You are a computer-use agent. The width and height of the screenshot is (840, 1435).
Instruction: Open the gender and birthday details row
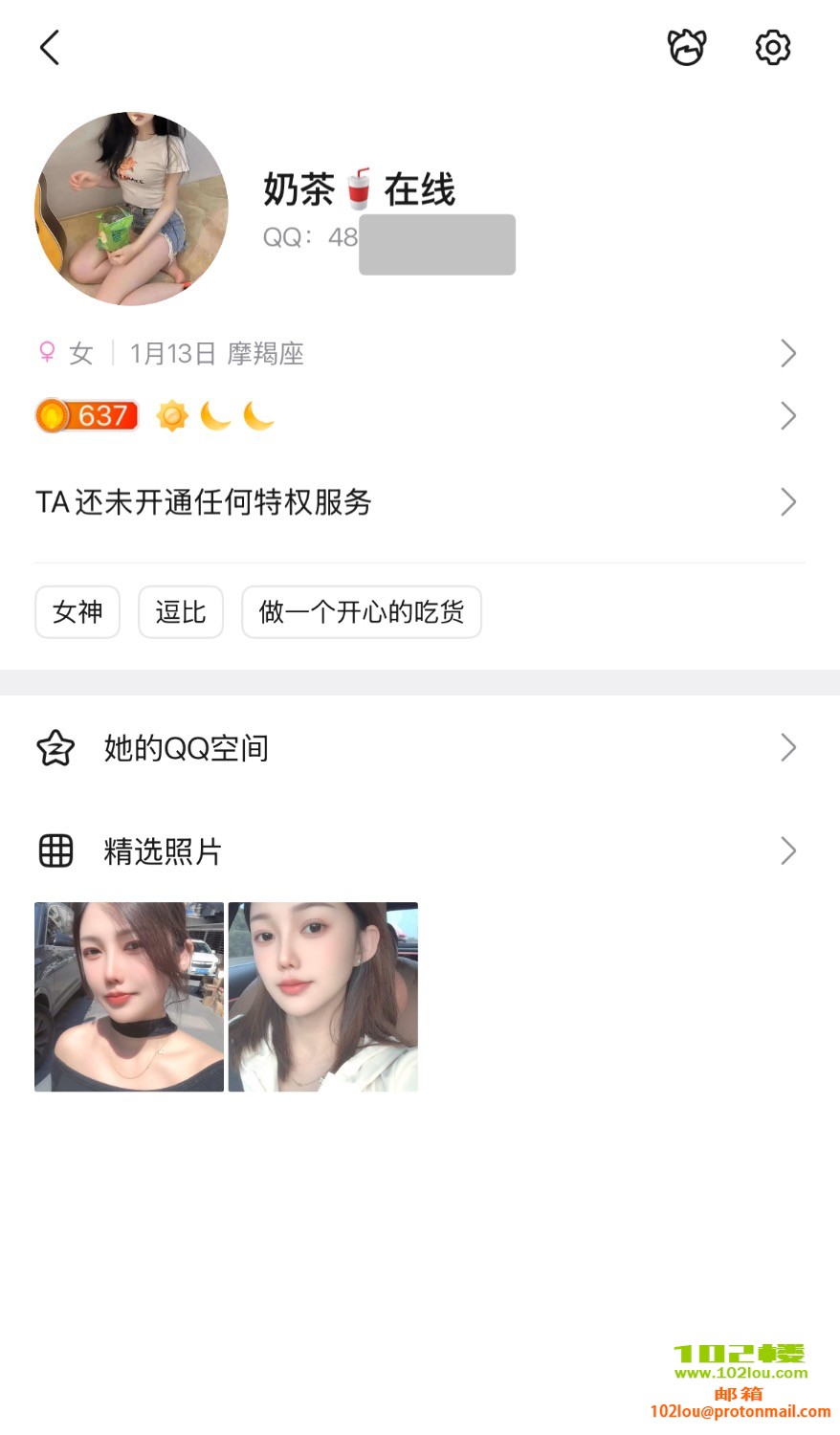[x=419, y=354]
